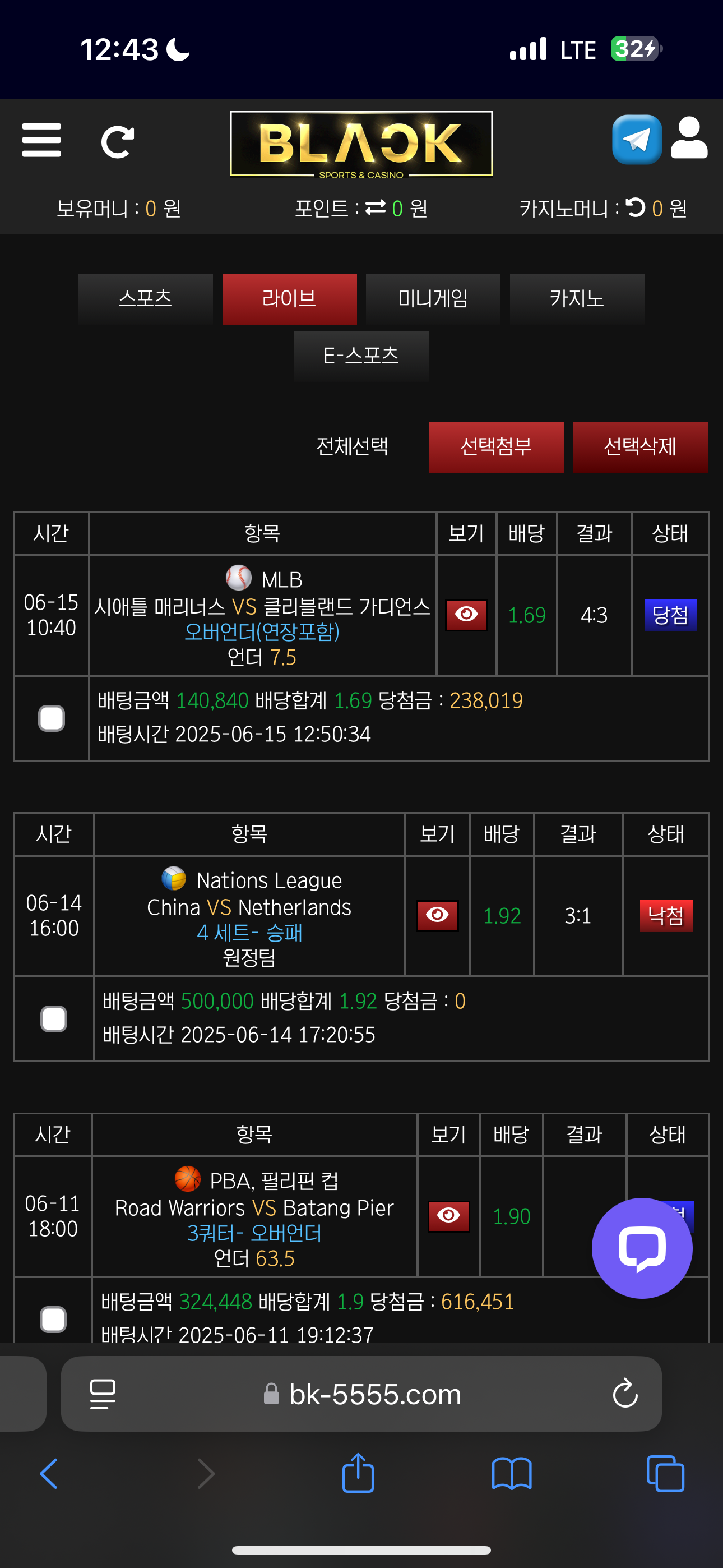The image size is (723, 1568).
Task: Open the live chat bubble
Action: coord(641,1248)
